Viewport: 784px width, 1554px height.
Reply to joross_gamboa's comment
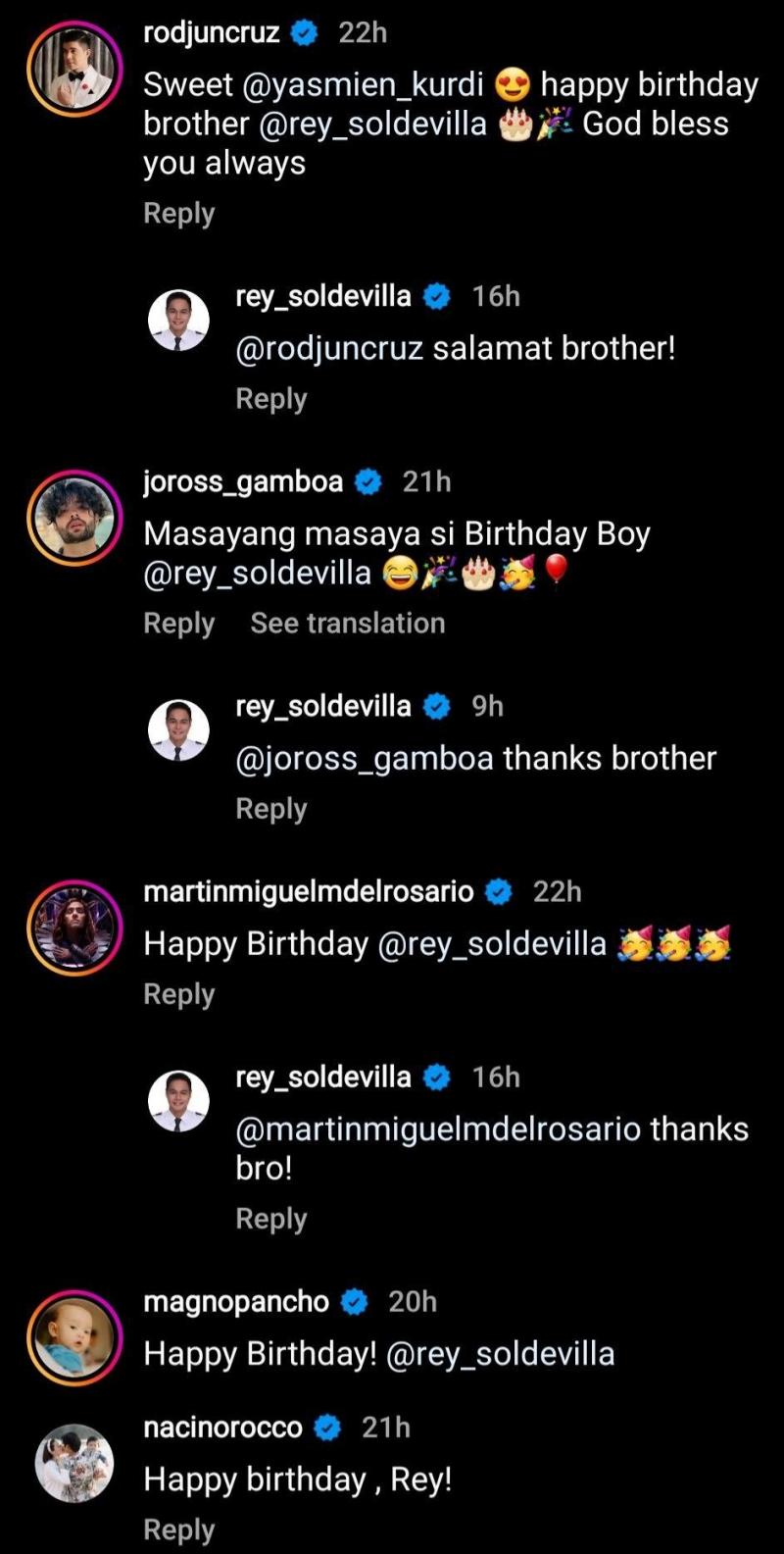[178, 624]
